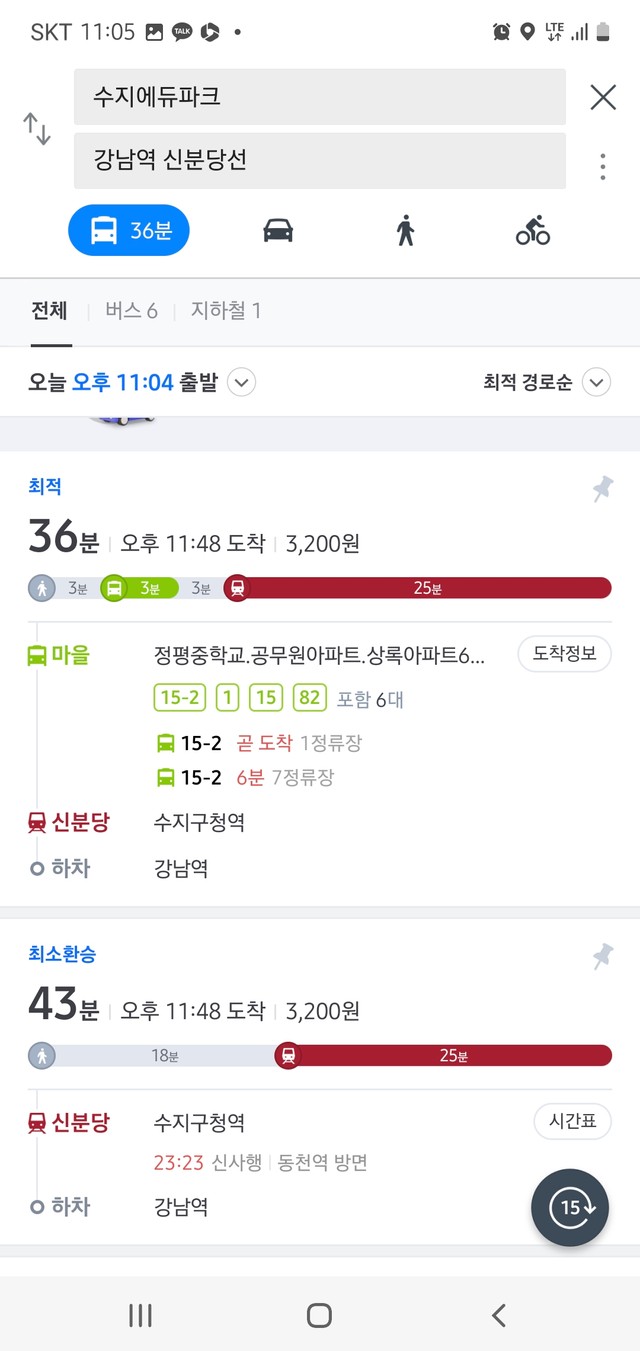Tap the 15-second refresh floating button

click(570, 1207)
